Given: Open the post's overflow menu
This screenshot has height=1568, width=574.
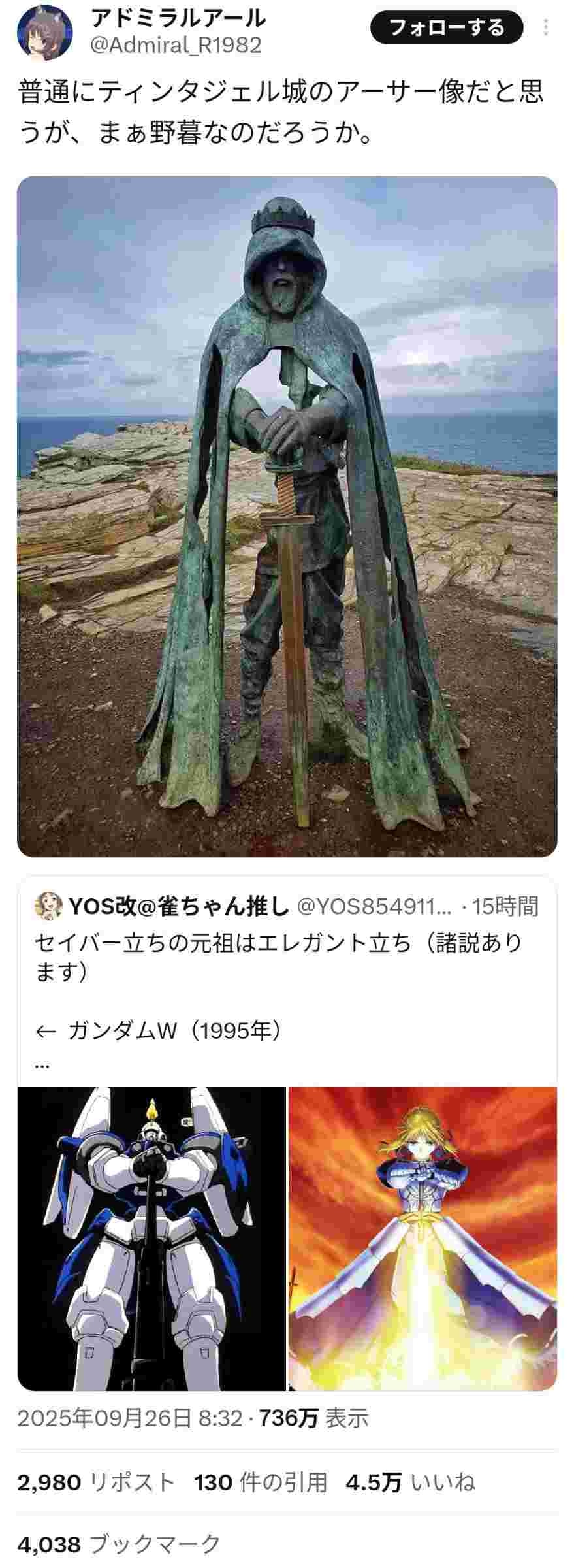Looking at the screenshot, I should [546, 28].
